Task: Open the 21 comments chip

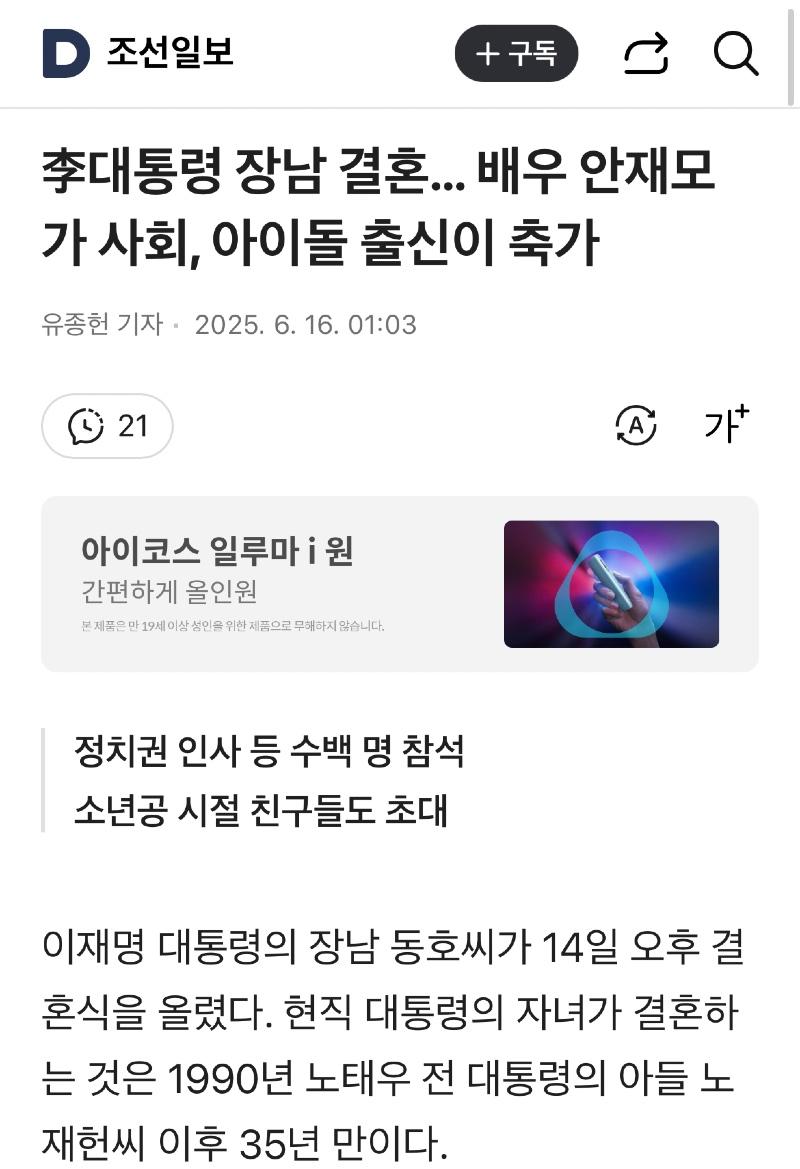Action: tap(107, 426)
